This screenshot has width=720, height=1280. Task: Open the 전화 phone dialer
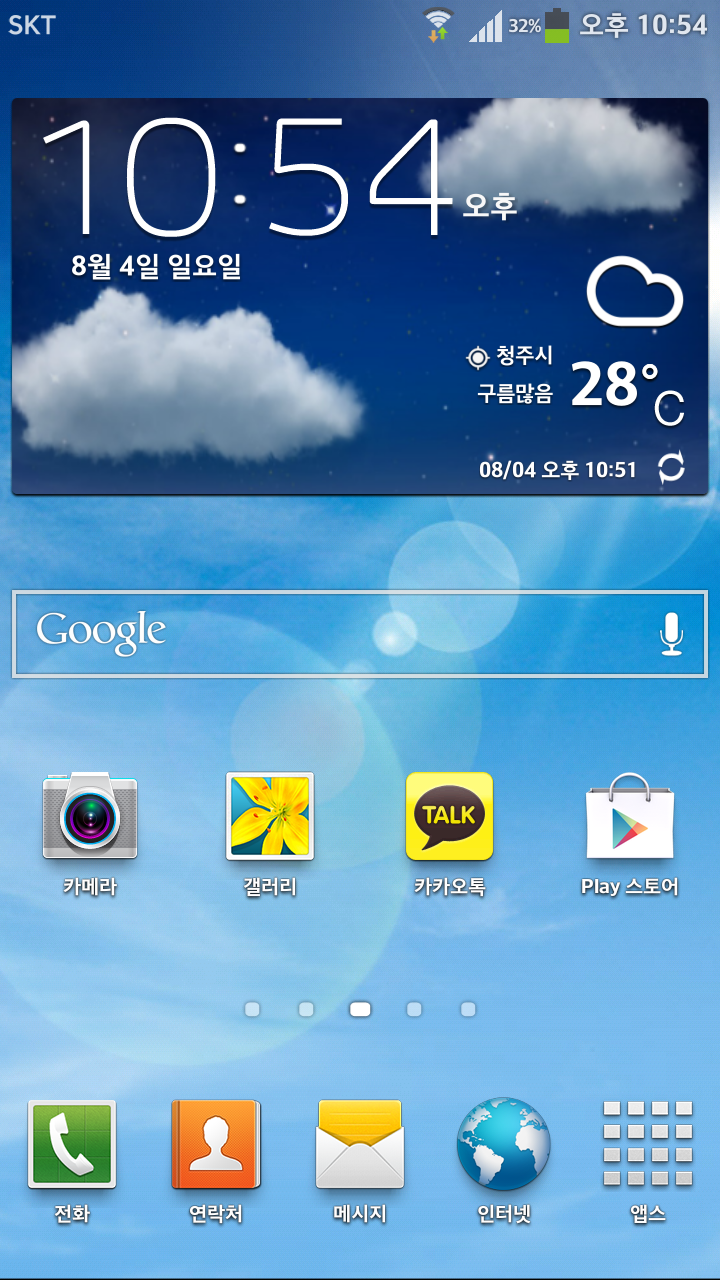click(x=72, y=1145)
